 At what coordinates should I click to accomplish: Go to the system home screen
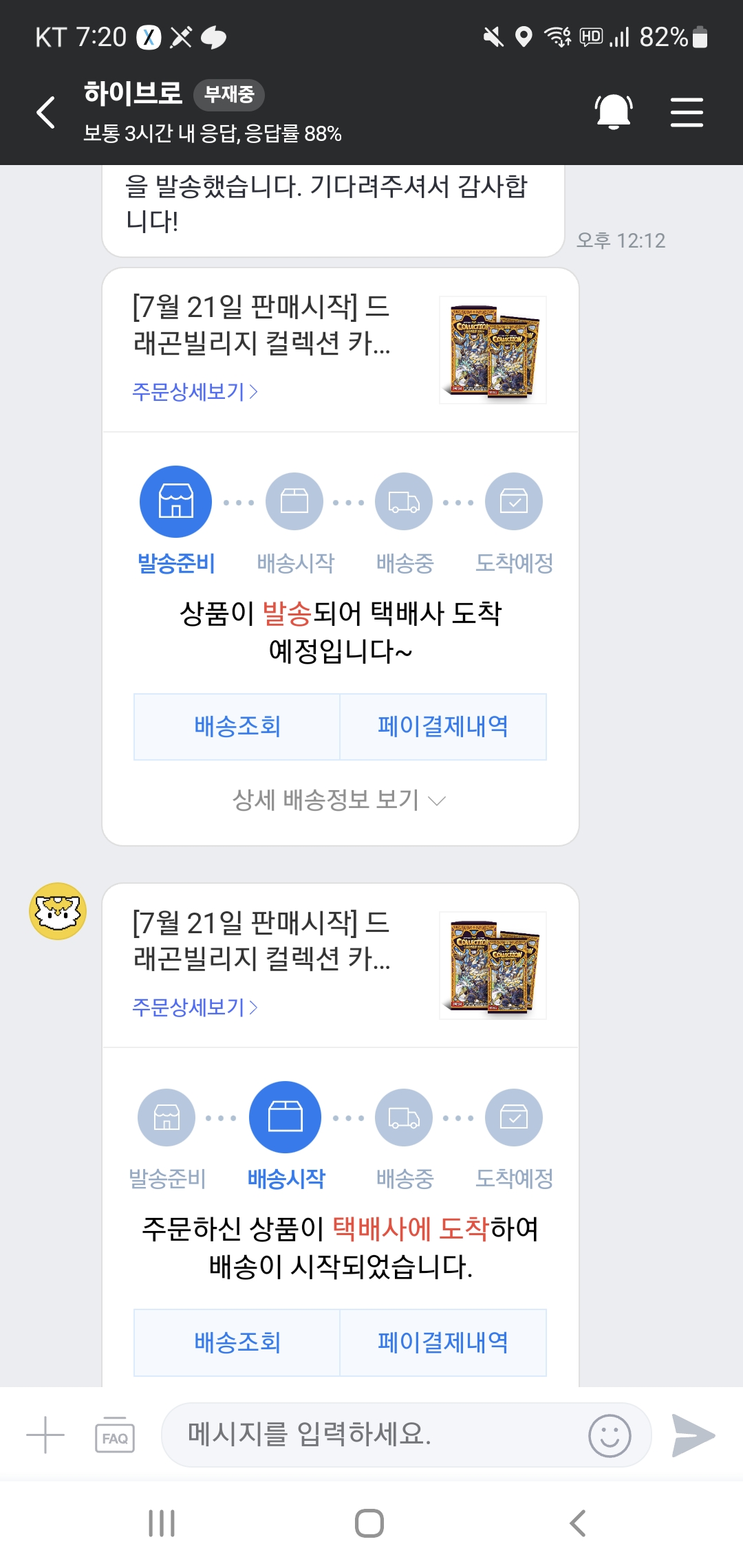(x=369, y=1523)
